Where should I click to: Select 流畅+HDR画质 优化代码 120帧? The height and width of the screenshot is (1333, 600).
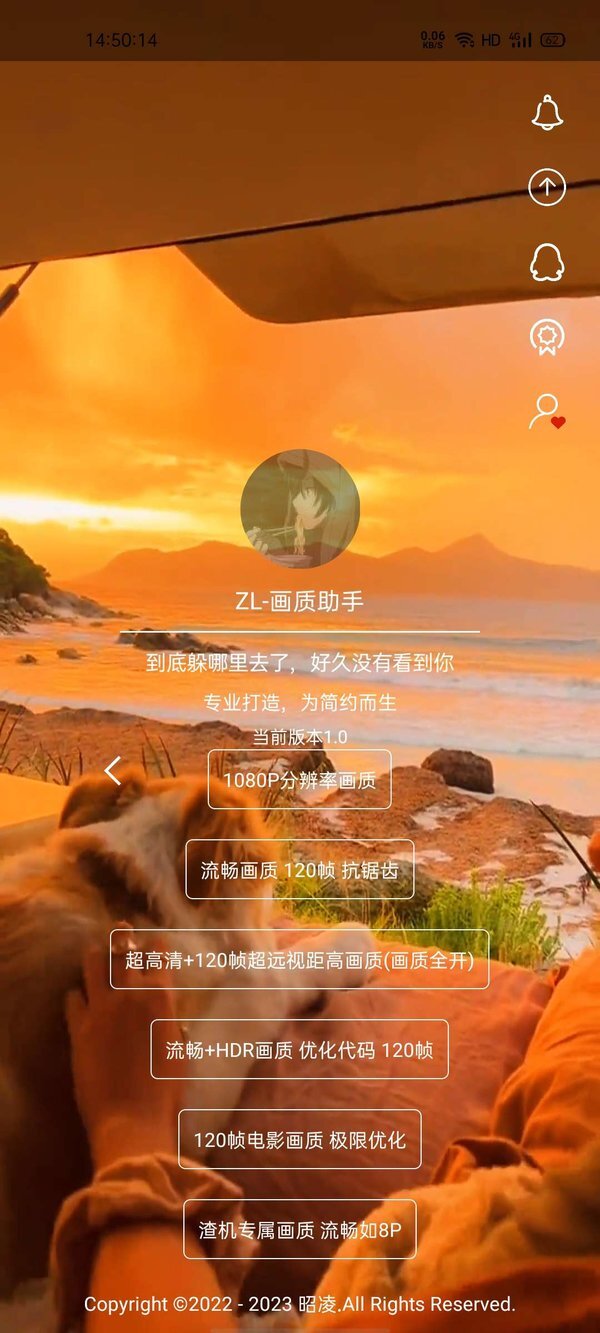[x=299, y=1050]
